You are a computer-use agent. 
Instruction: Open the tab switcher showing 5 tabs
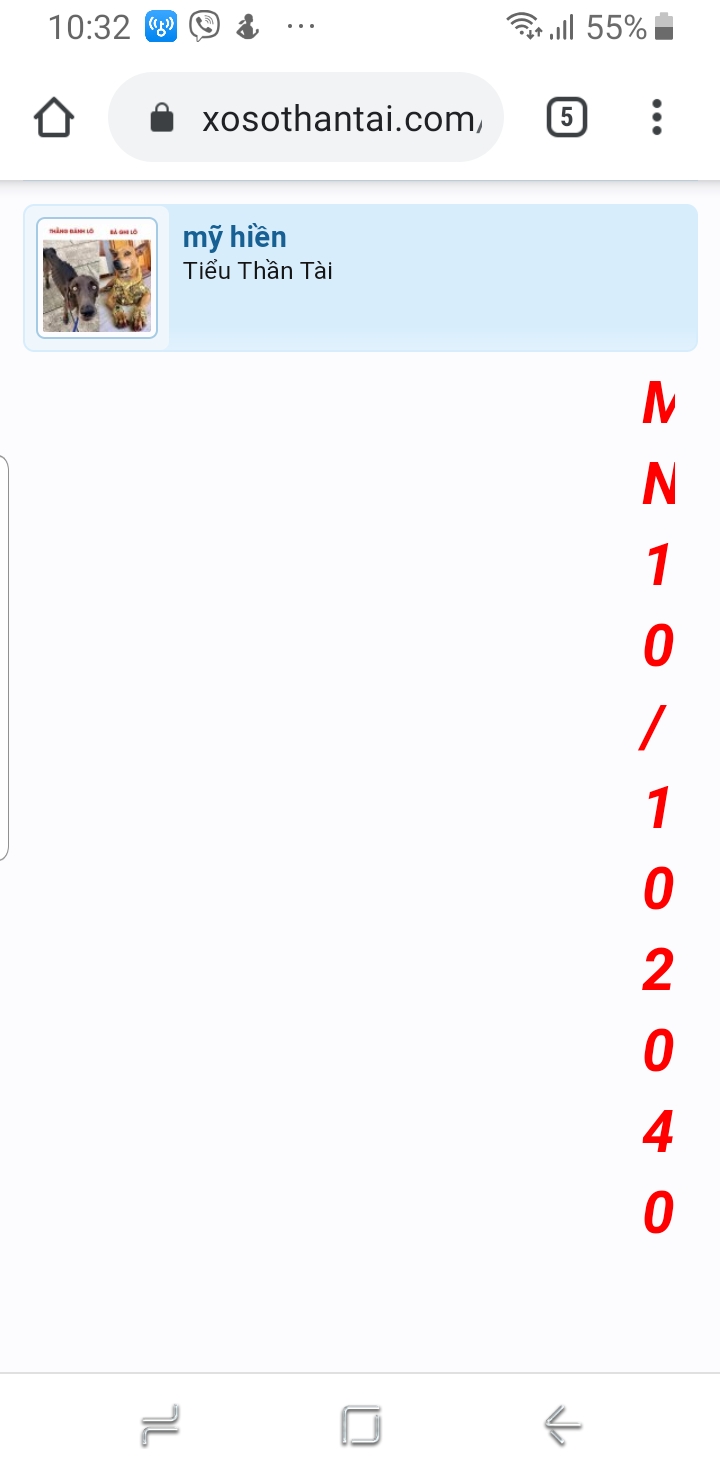(566, 118)
